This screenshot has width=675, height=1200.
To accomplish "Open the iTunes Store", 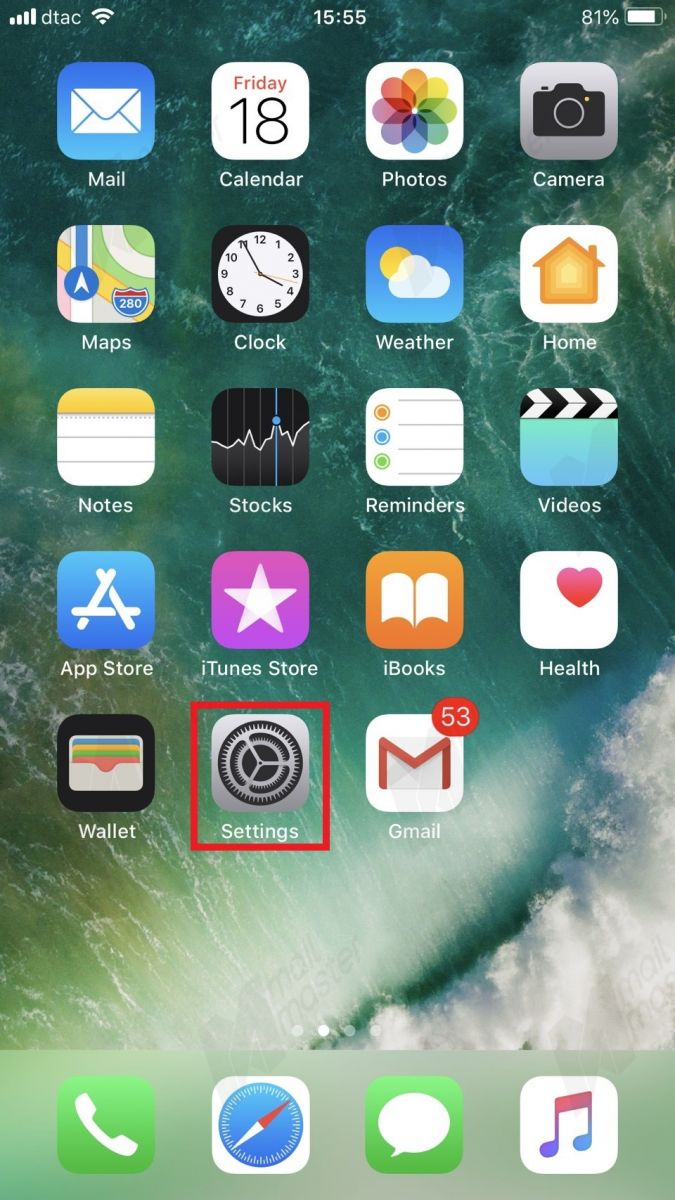I will (260, 600).
